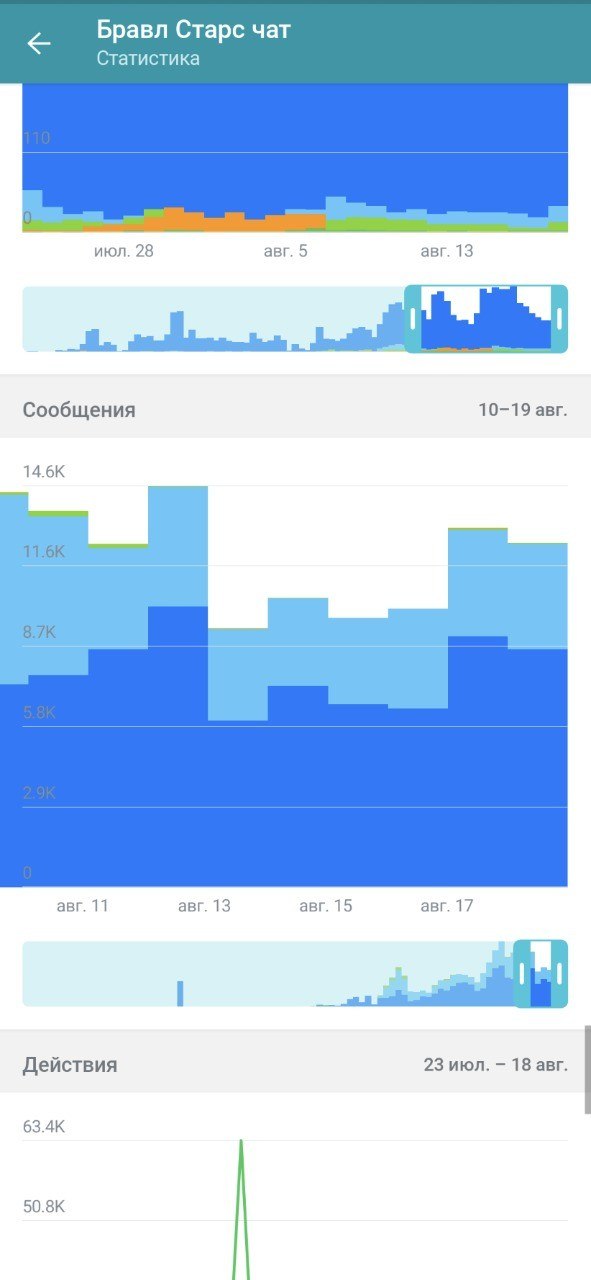Tap the range selector under the Сообщения chart

point(541,973)
